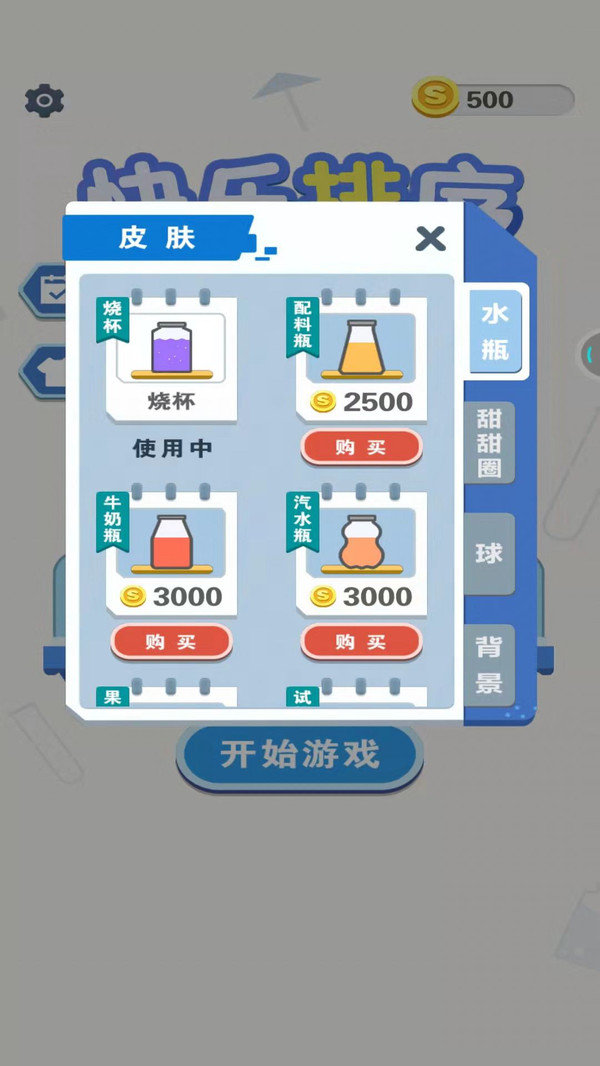Viewport: 600px width, 1066px height.
Task: Switch to the 球 tab
Action: click(x=489, y=553)
